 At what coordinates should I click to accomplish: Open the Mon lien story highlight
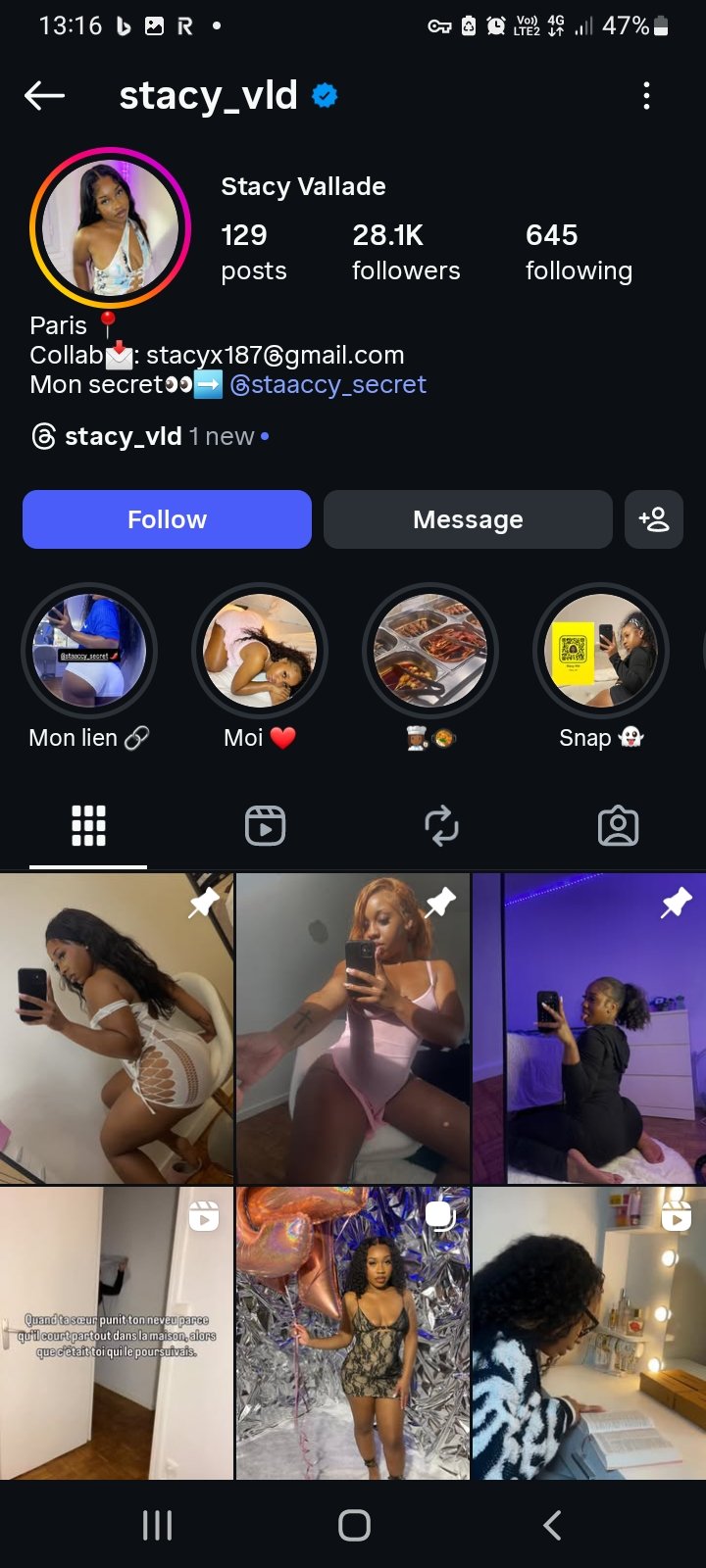[88, 650]
